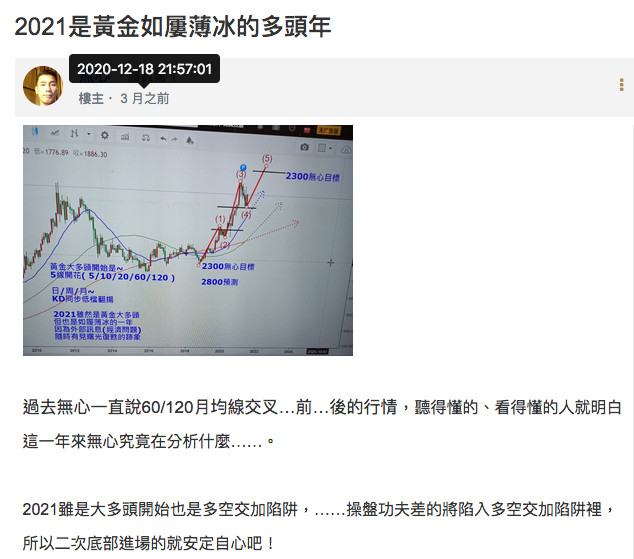Image resolution: width=634 pixels, height=559 pixels.
Task: Tap the '3 月之前' post timestamp
Action: (145, 99)
